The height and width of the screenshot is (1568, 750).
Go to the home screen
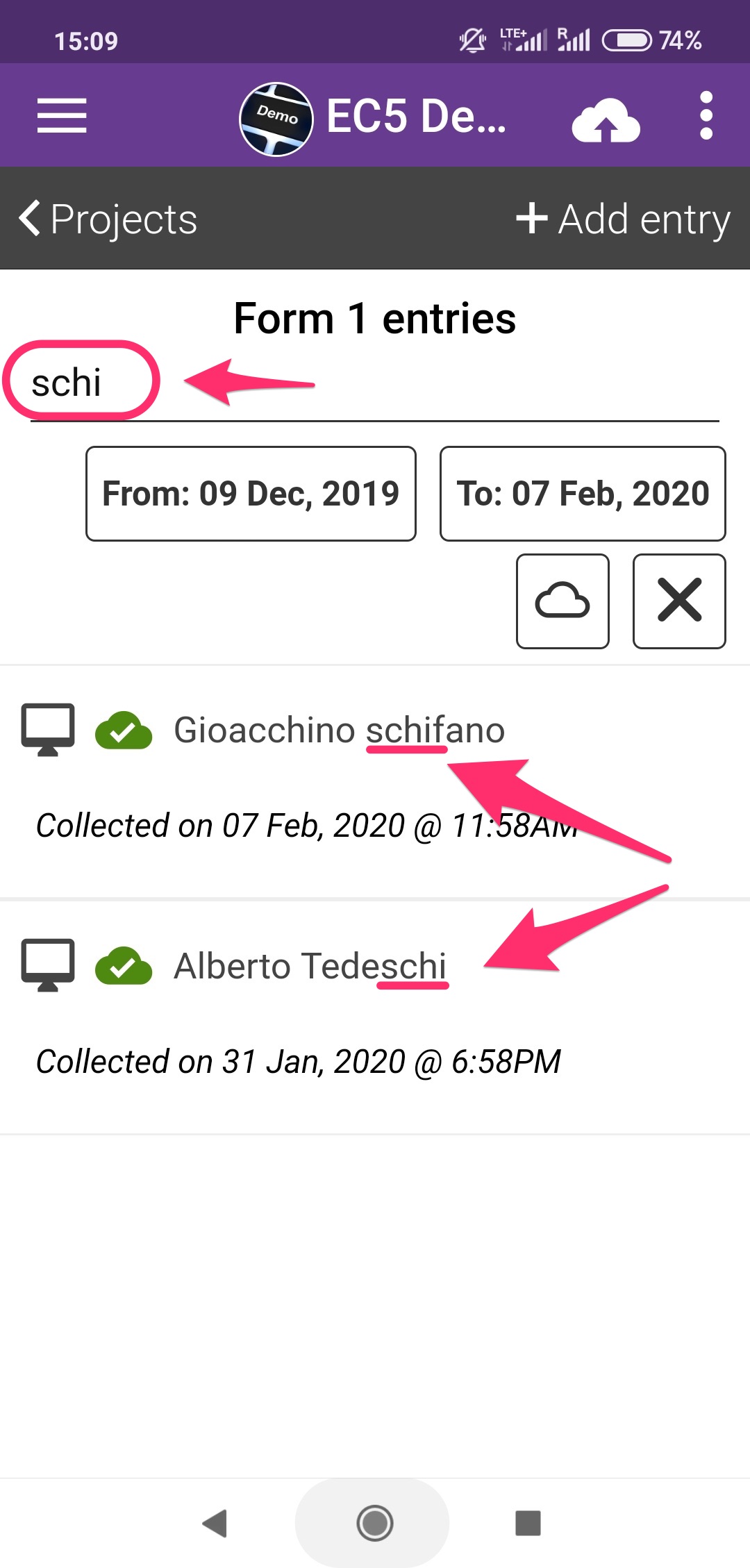click(374, 1524)
